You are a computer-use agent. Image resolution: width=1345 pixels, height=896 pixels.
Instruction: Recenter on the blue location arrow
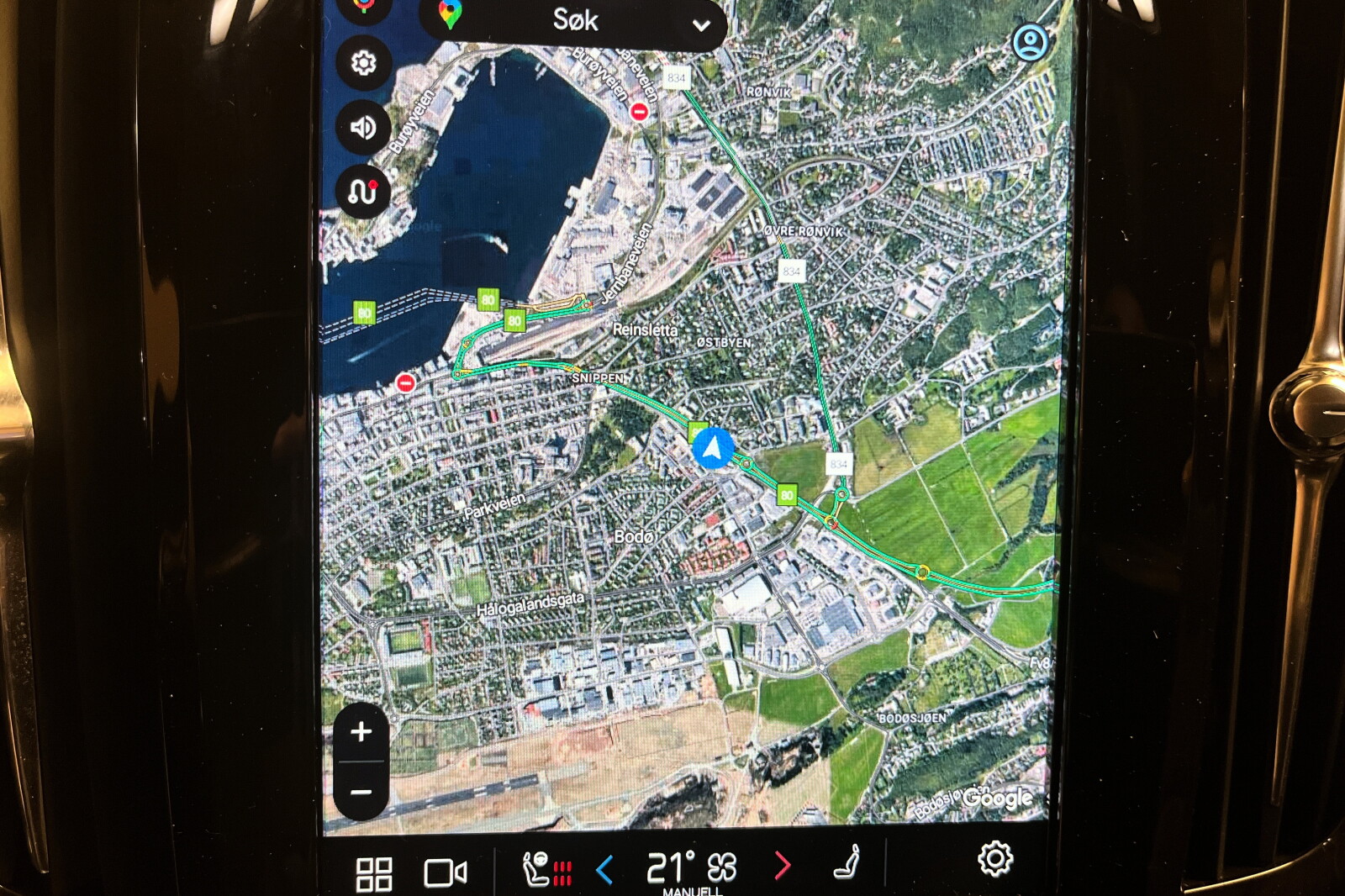(x=713, y=448)
